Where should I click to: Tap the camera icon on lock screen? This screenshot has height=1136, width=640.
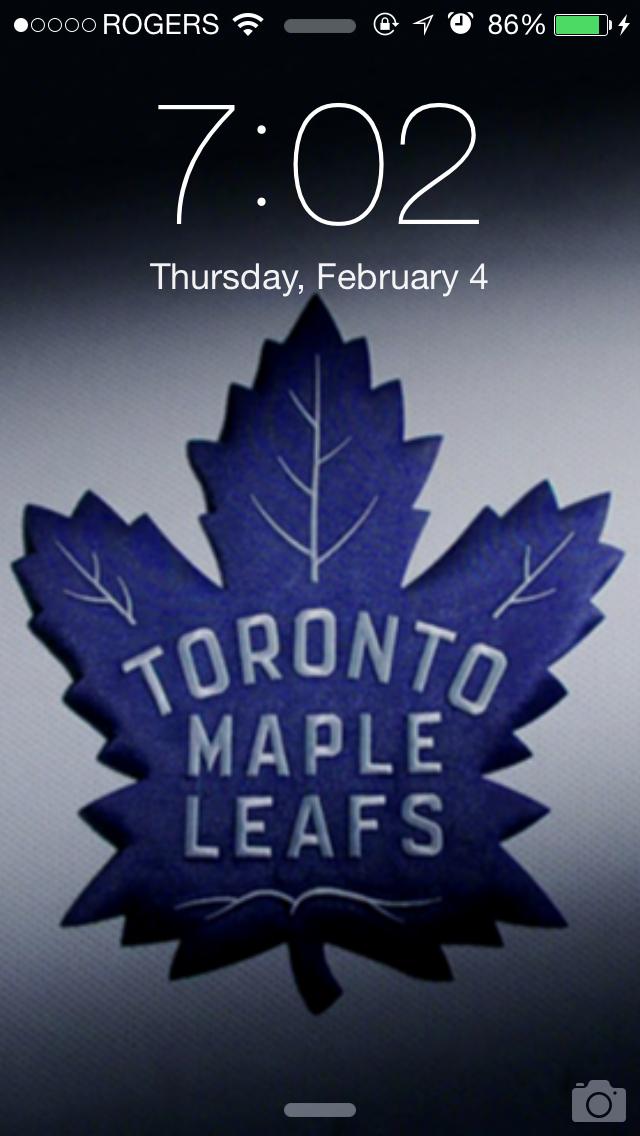[x=598, y=1100]
